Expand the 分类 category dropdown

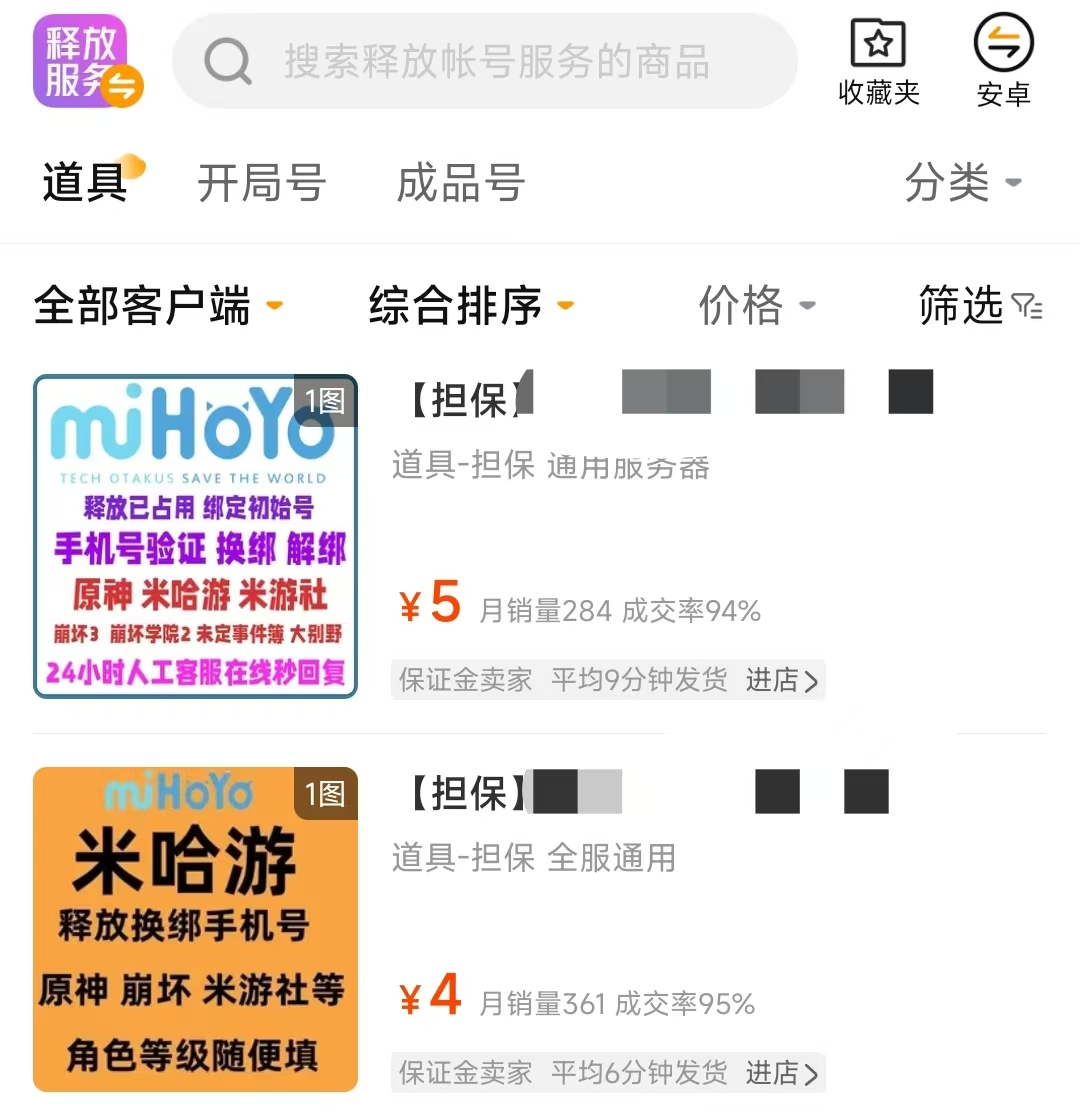(x=962, y=183)
